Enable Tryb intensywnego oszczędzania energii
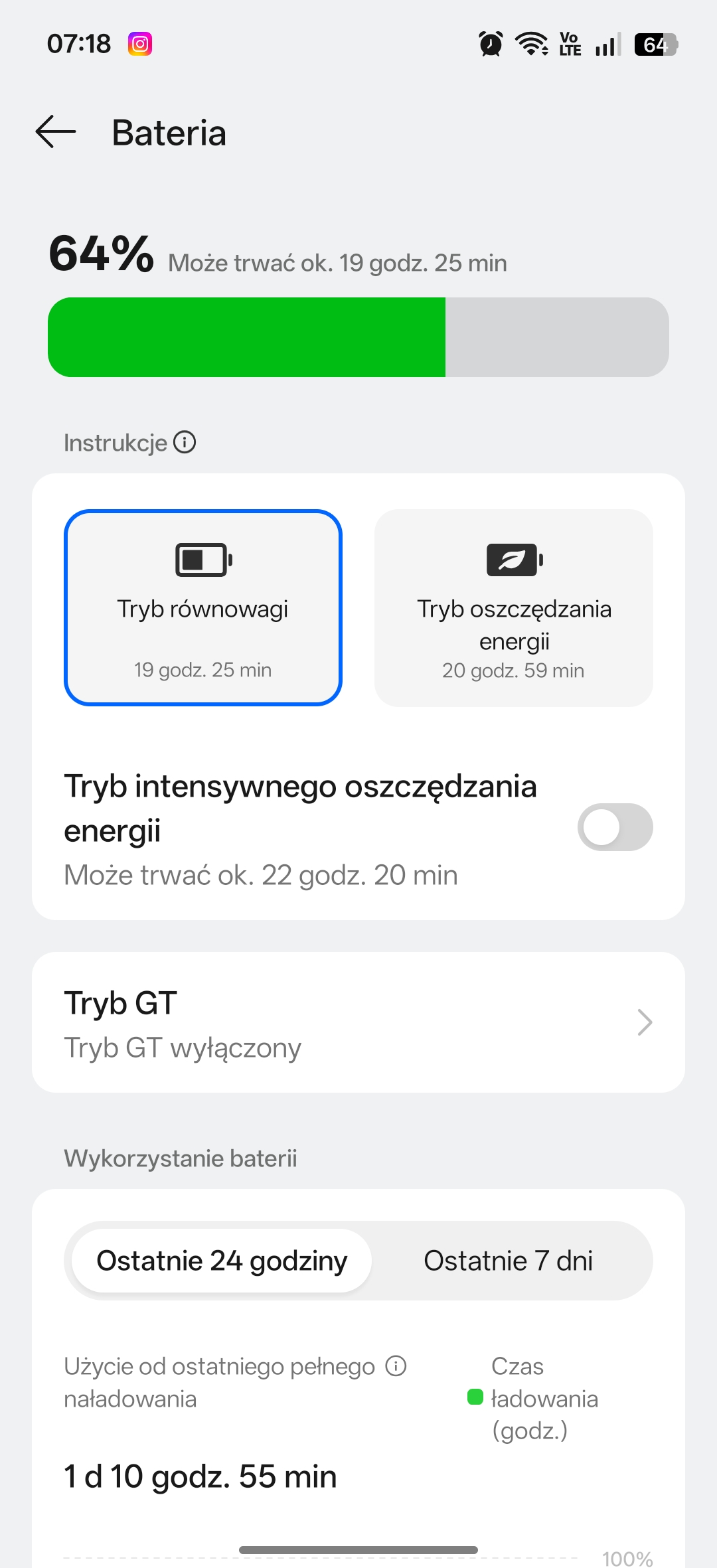This screenshot has height=1568, width=717. pyautogui.click(x=615, y=827)
